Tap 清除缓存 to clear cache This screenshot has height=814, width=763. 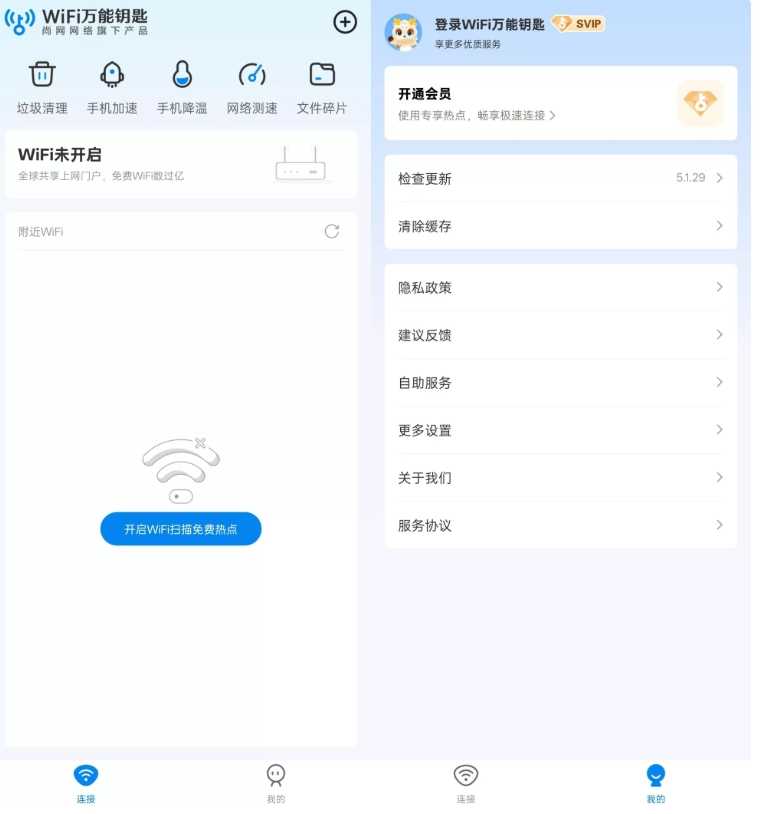(x=560, y=226)
